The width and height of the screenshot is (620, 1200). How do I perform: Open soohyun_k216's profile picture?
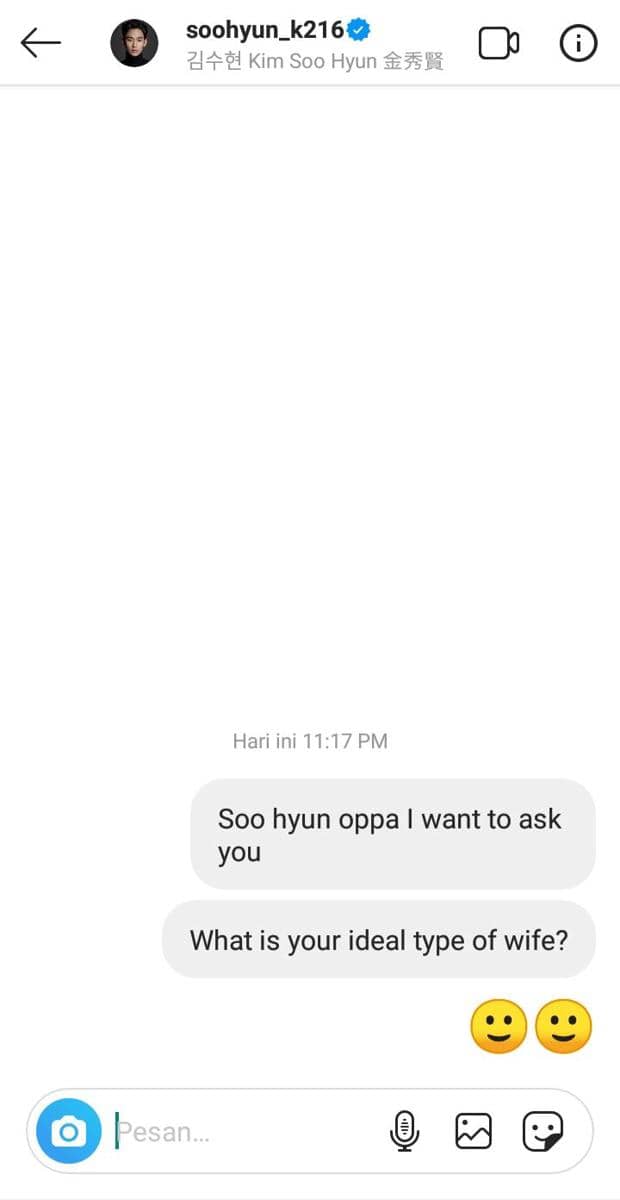tap(134, 43)
